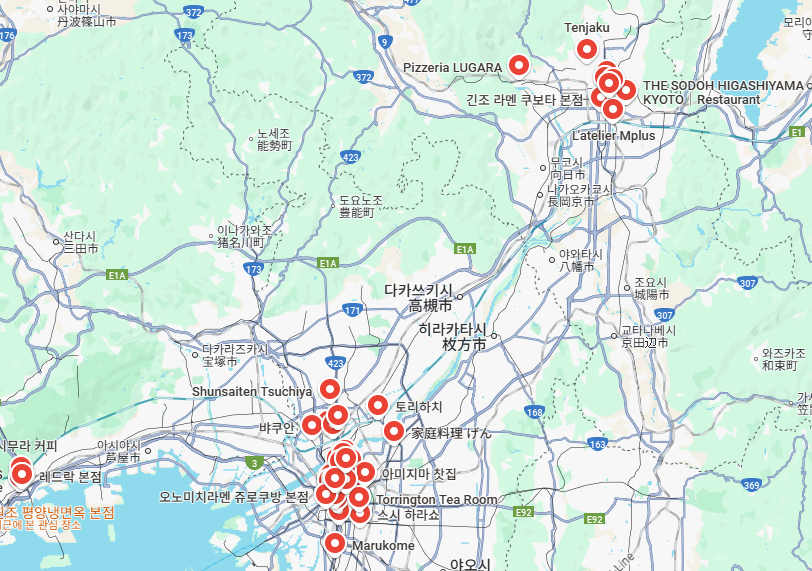Tap the 바쿠안 map marker
This screenshot has height=571, width=812.
pos(312,425)
